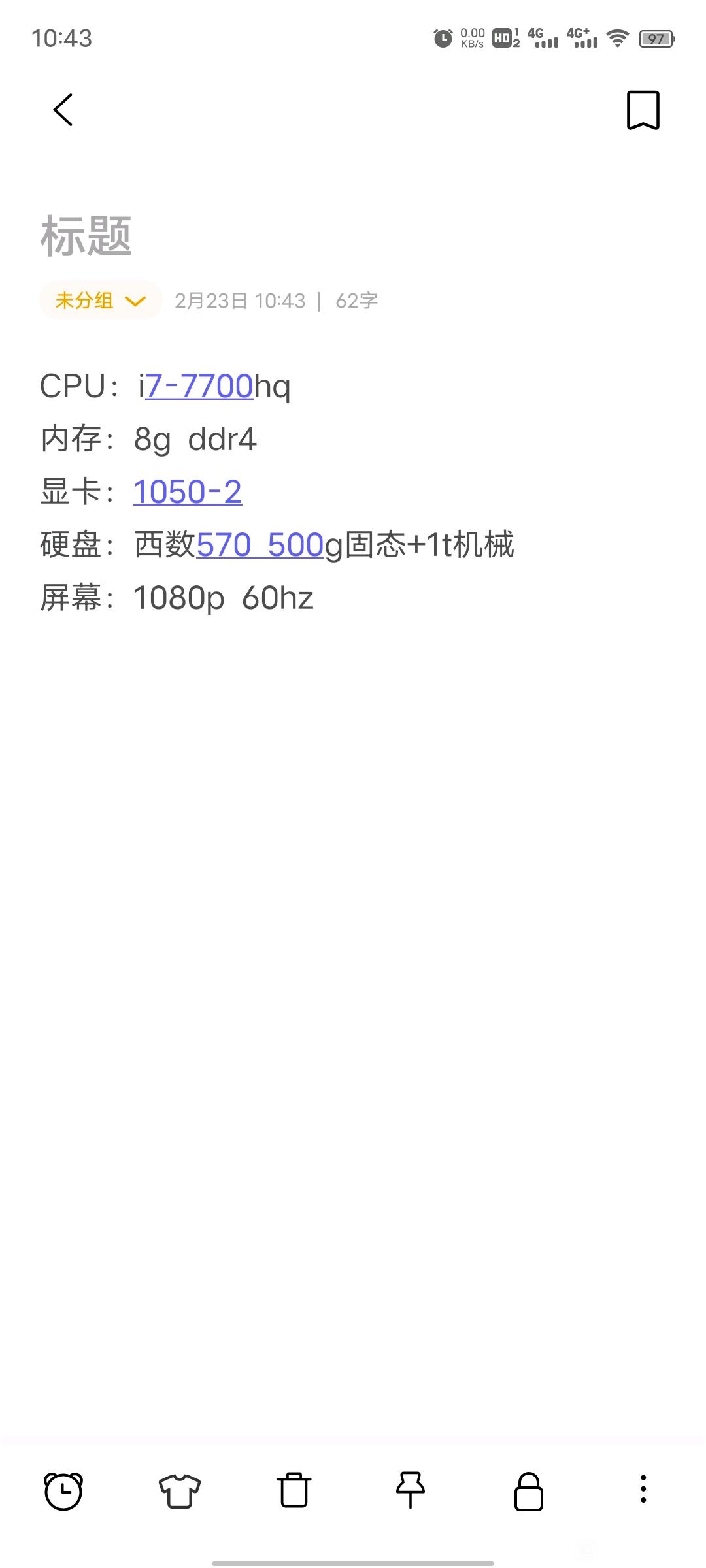Open the three-dot overflow menu

(x=643, y=1489)
